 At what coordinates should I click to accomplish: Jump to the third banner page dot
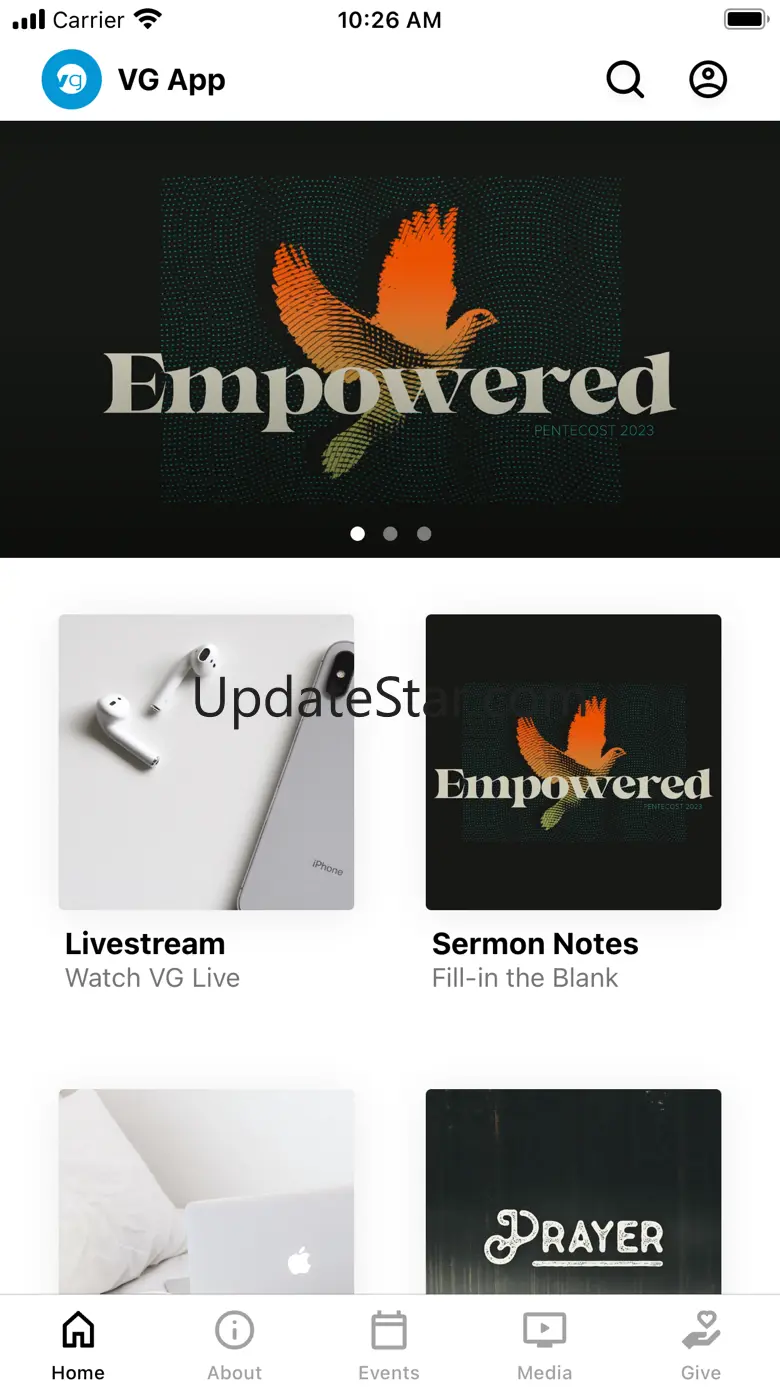(x=424, y=534)
